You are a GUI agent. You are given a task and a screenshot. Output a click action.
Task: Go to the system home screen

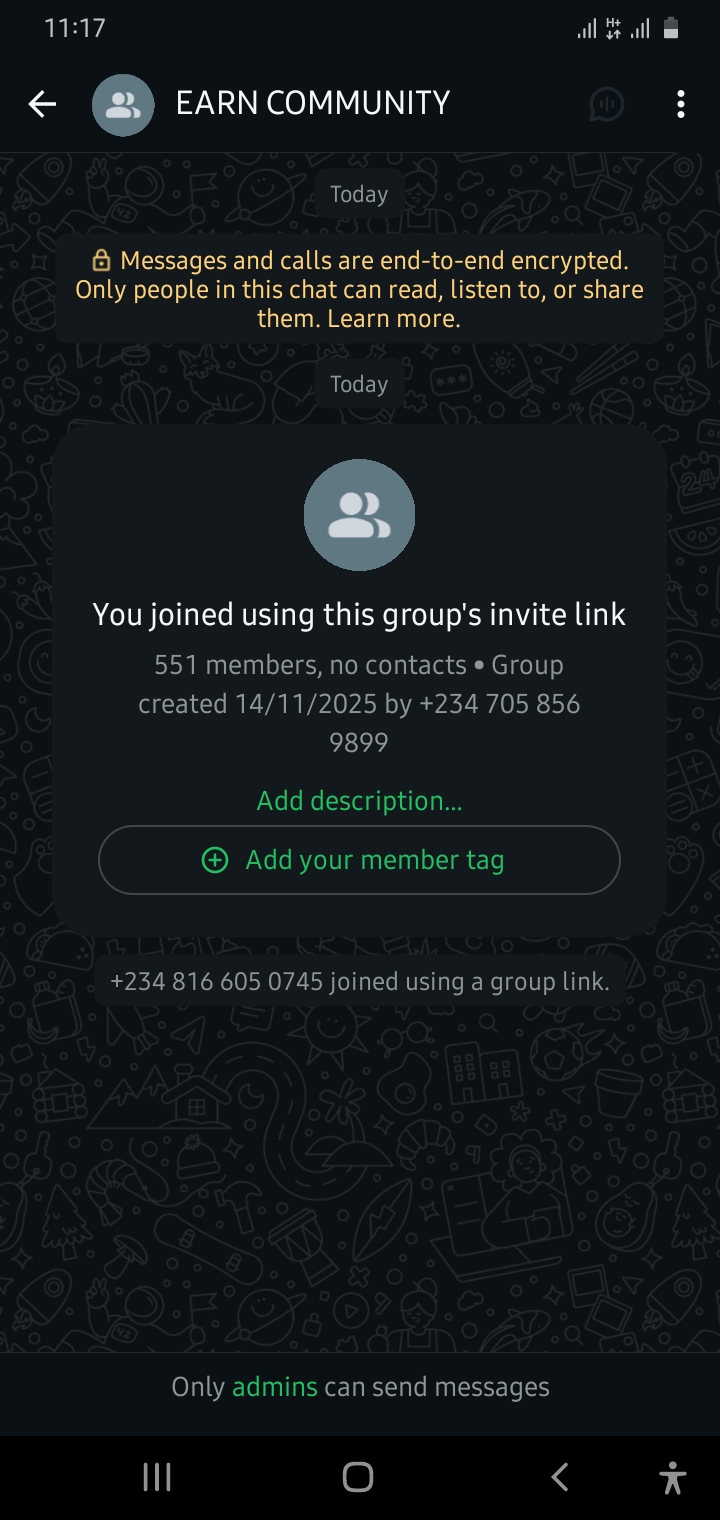pyautogui.click(x=358, y=1477)
